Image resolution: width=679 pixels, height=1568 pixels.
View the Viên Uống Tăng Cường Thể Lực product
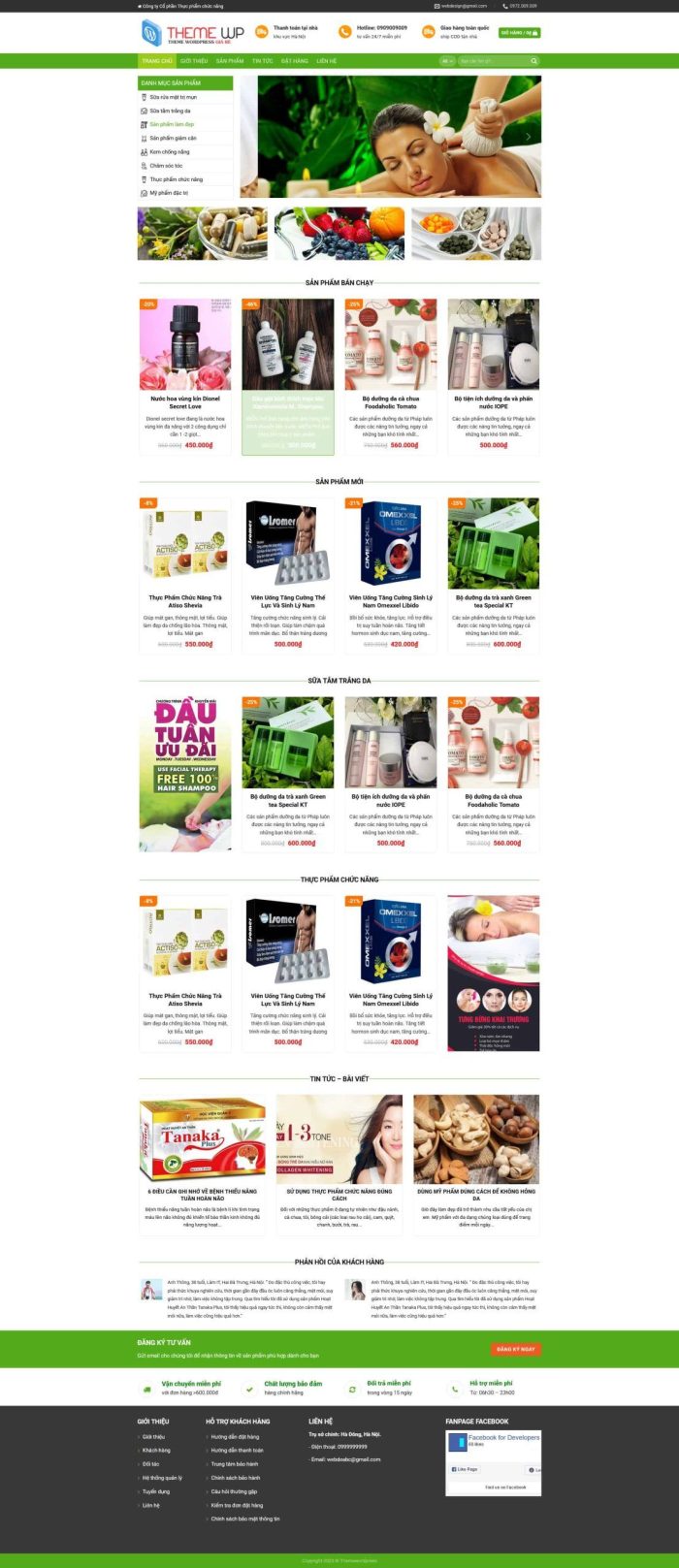pyautogui.click(x=288, y=601)
